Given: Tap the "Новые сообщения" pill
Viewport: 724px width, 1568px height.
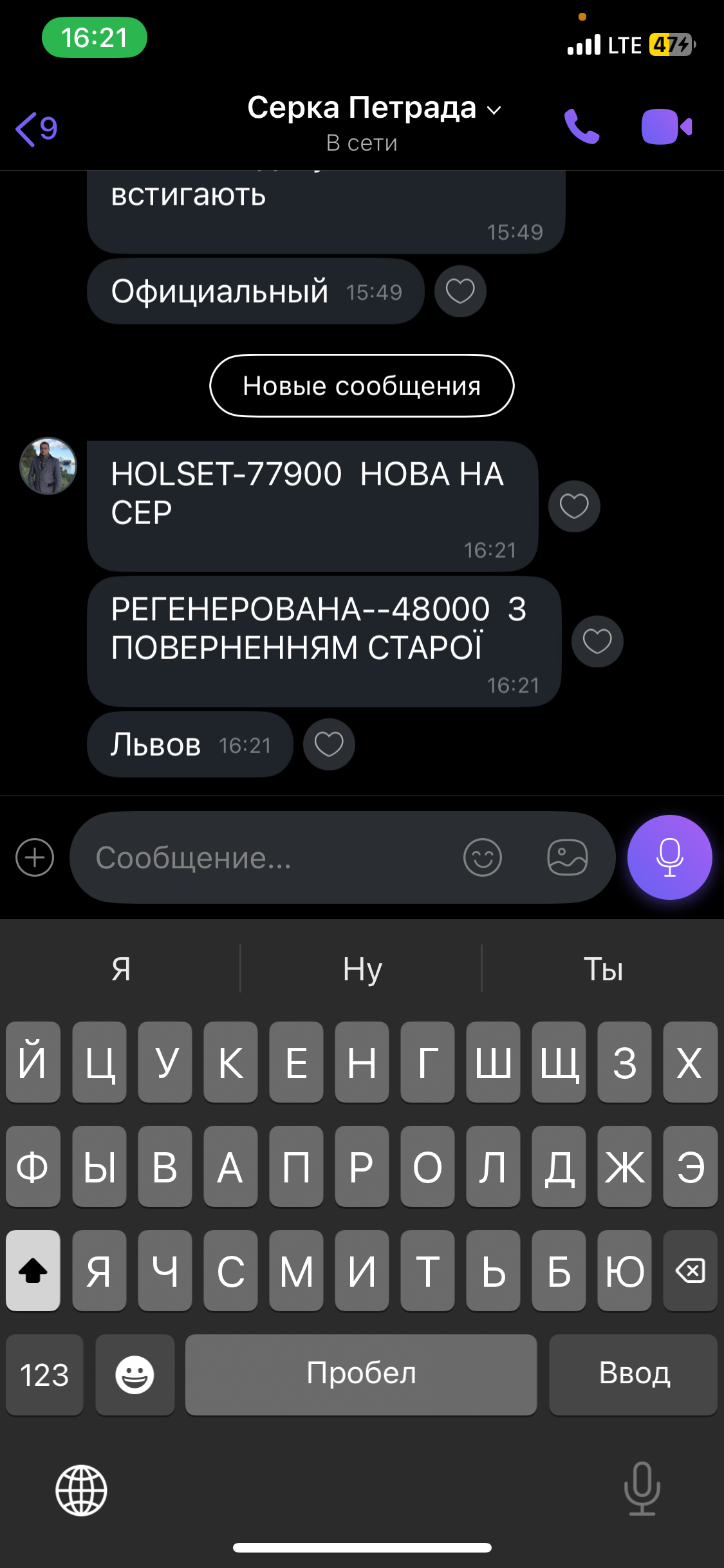Looking at the screenshot, I should coord(362,386).
